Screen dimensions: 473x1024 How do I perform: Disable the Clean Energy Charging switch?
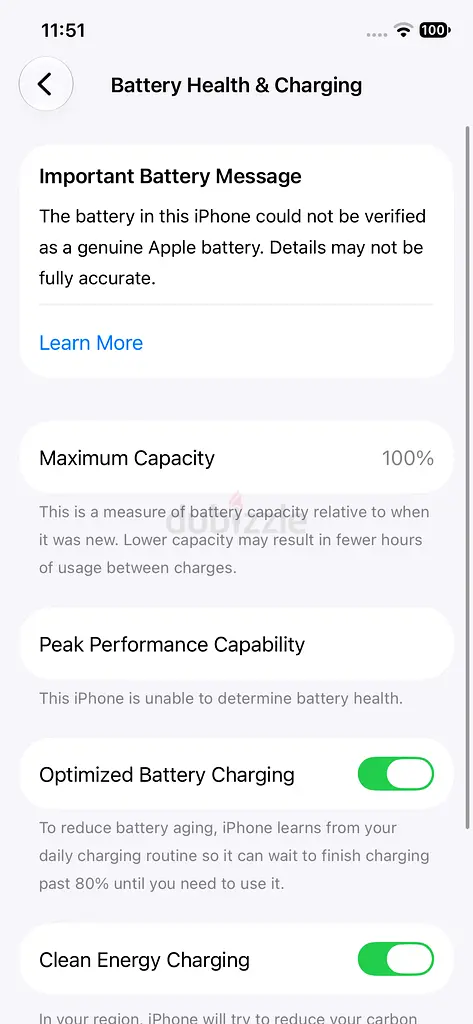tap(395, 959)
